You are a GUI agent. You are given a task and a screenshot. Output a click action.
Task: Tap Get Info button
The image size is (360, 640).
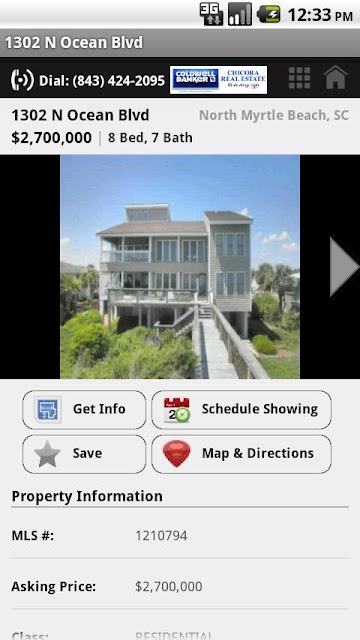pyautogui.click(x=84, y=409)
